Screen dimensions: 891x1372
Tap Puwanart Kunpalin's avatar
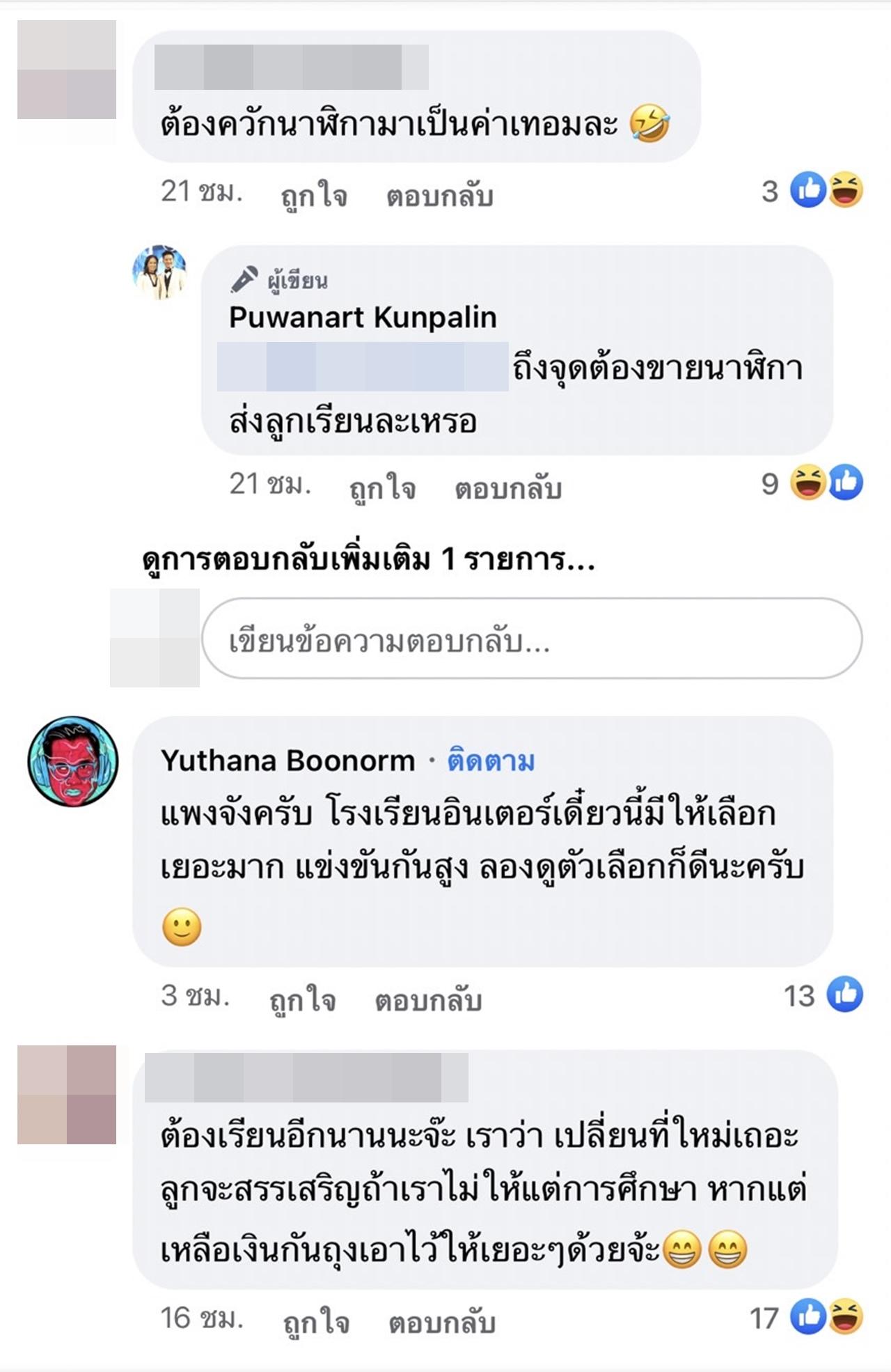click(159, 272)
